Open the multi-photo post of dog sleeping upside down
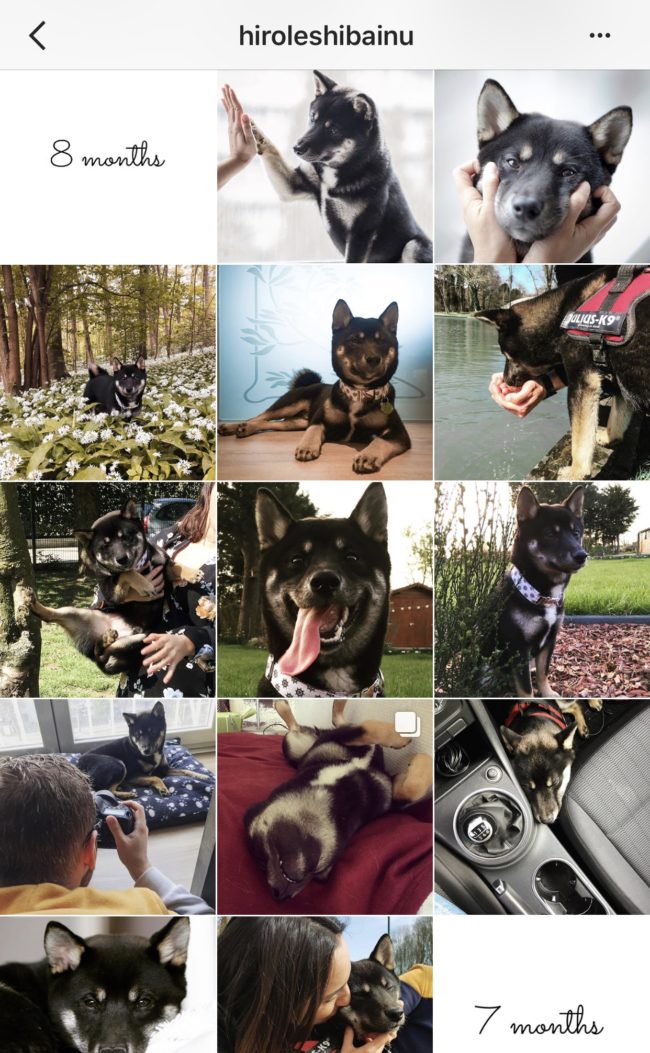The width and height of the screenshot is (650, 1053). pyautogui.click(x=325, y=806)
